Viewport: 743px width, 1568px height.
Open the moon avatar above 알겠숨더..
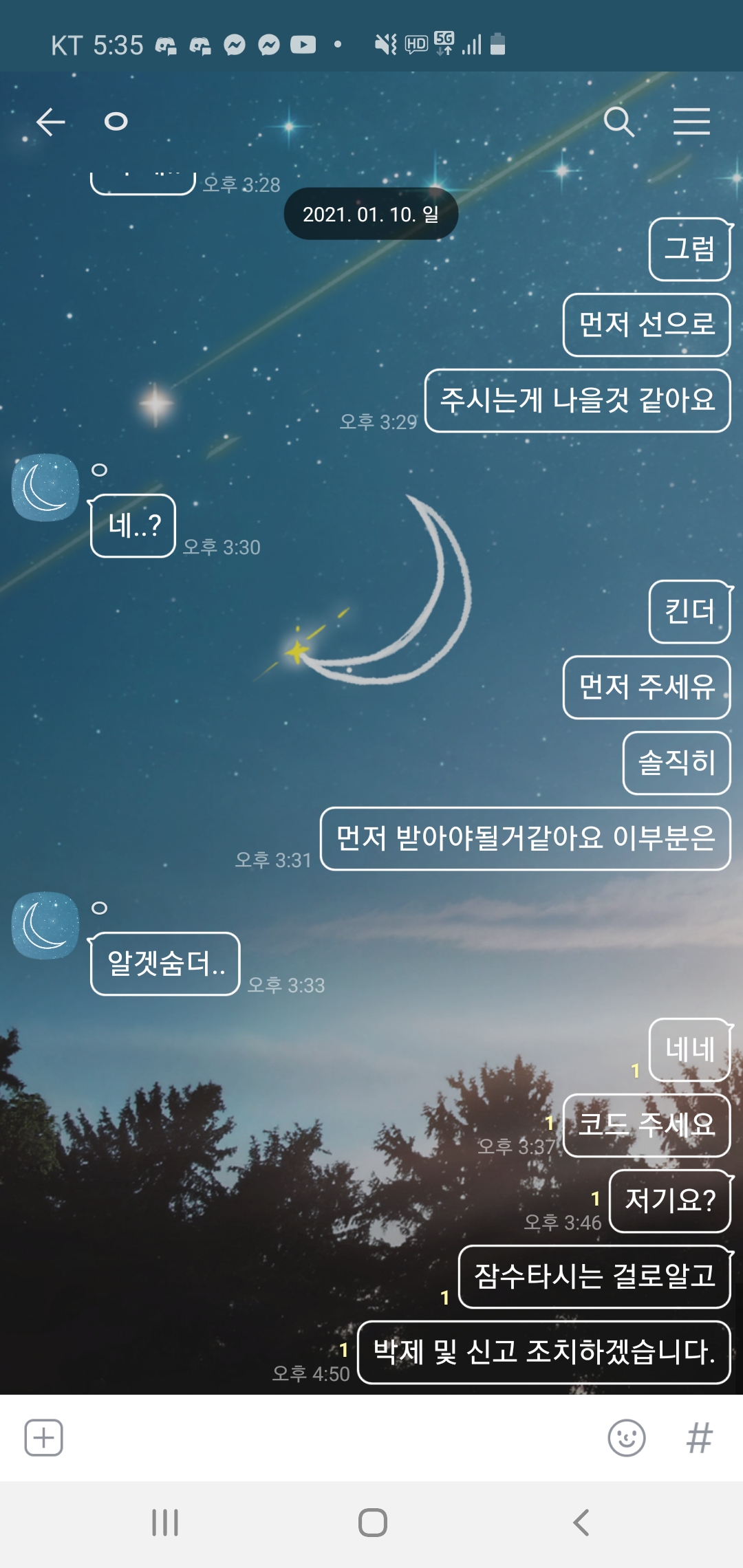click(45, 925)
